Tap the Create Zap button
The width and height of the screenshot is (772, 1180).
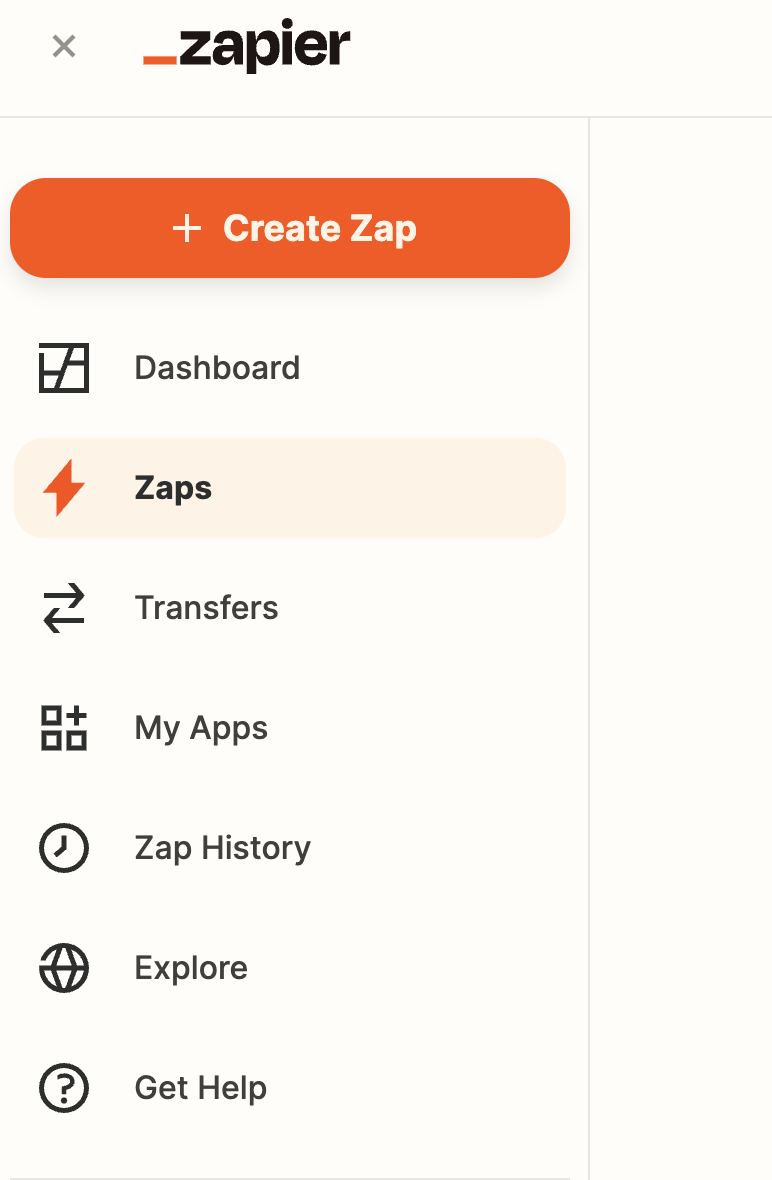(290, 228)
